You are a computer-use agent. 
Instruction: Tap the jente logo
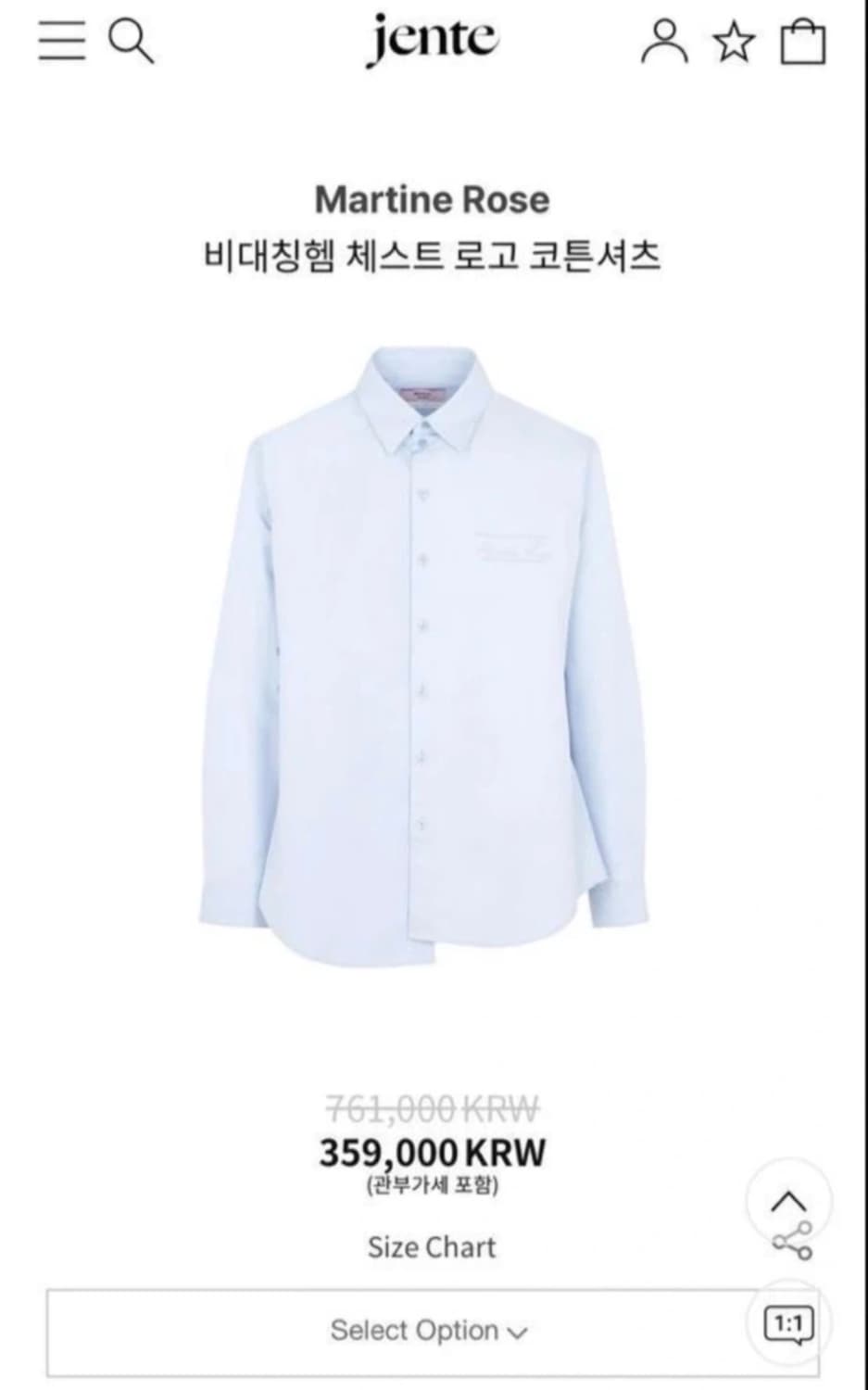(x=432, y=40)
